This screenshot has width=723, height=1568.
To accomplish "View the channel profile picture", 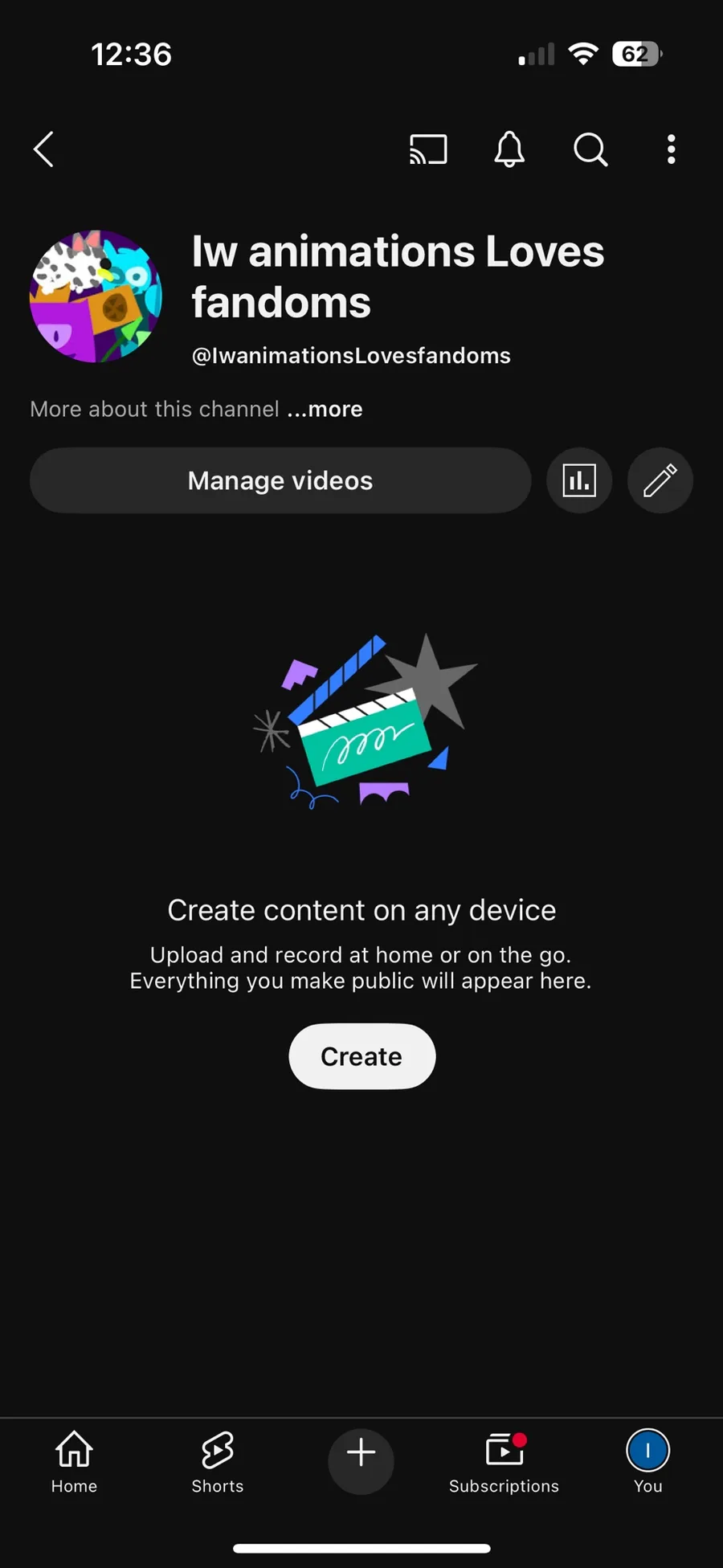I will click(x=96, y=296).
